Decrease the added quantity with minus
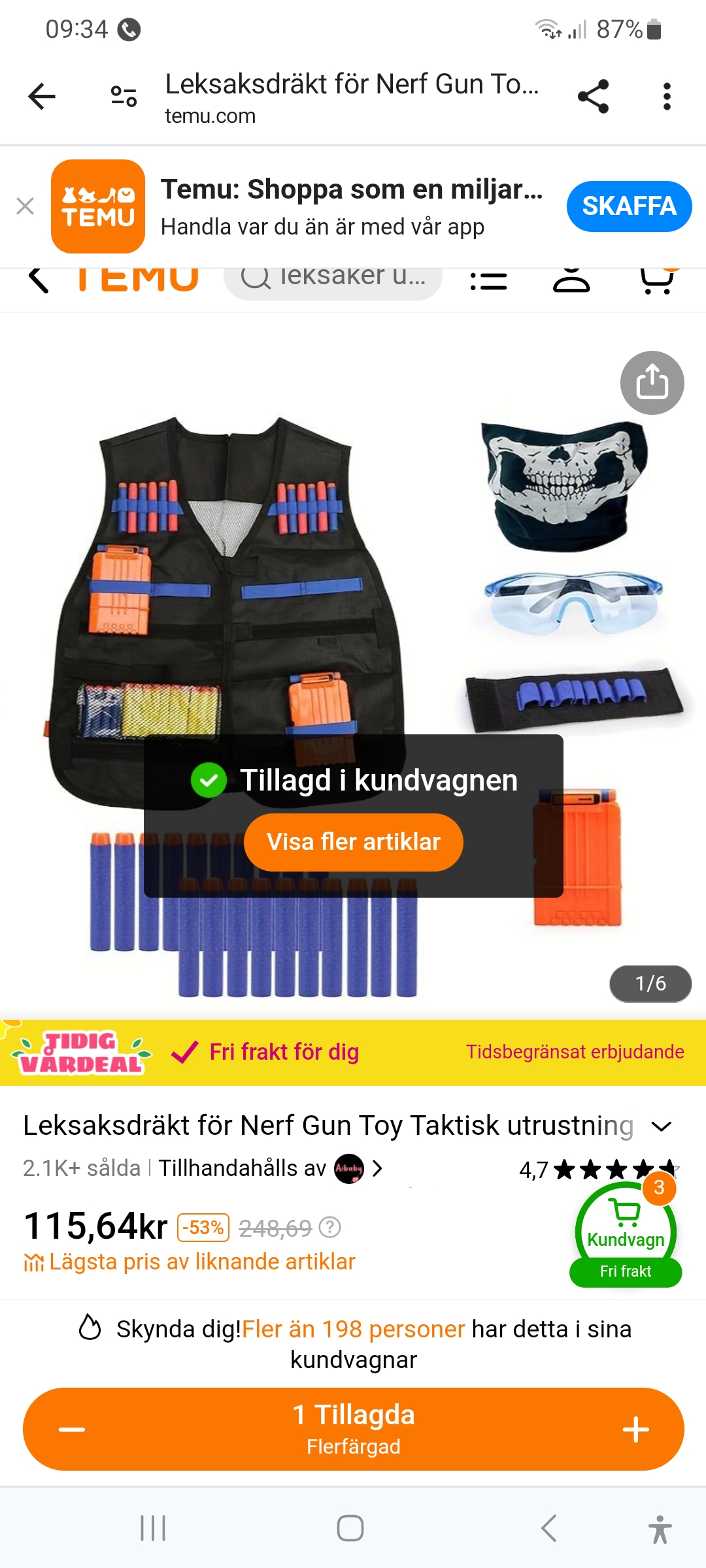This screenshot has width=706, height=1568. coord(72,1429)
